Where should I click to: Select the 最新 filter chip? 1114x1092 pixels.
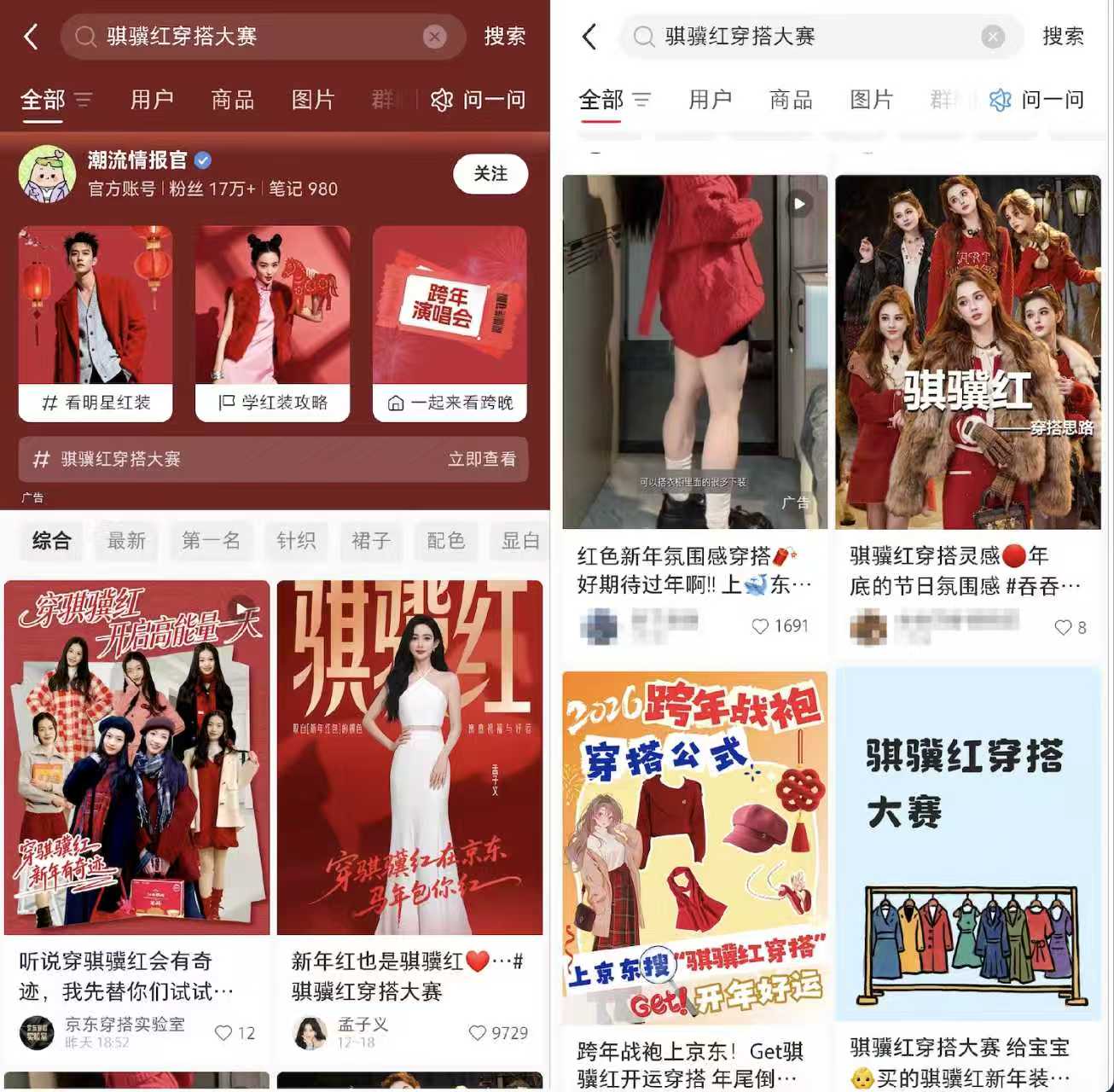click(x=126, y=541)
